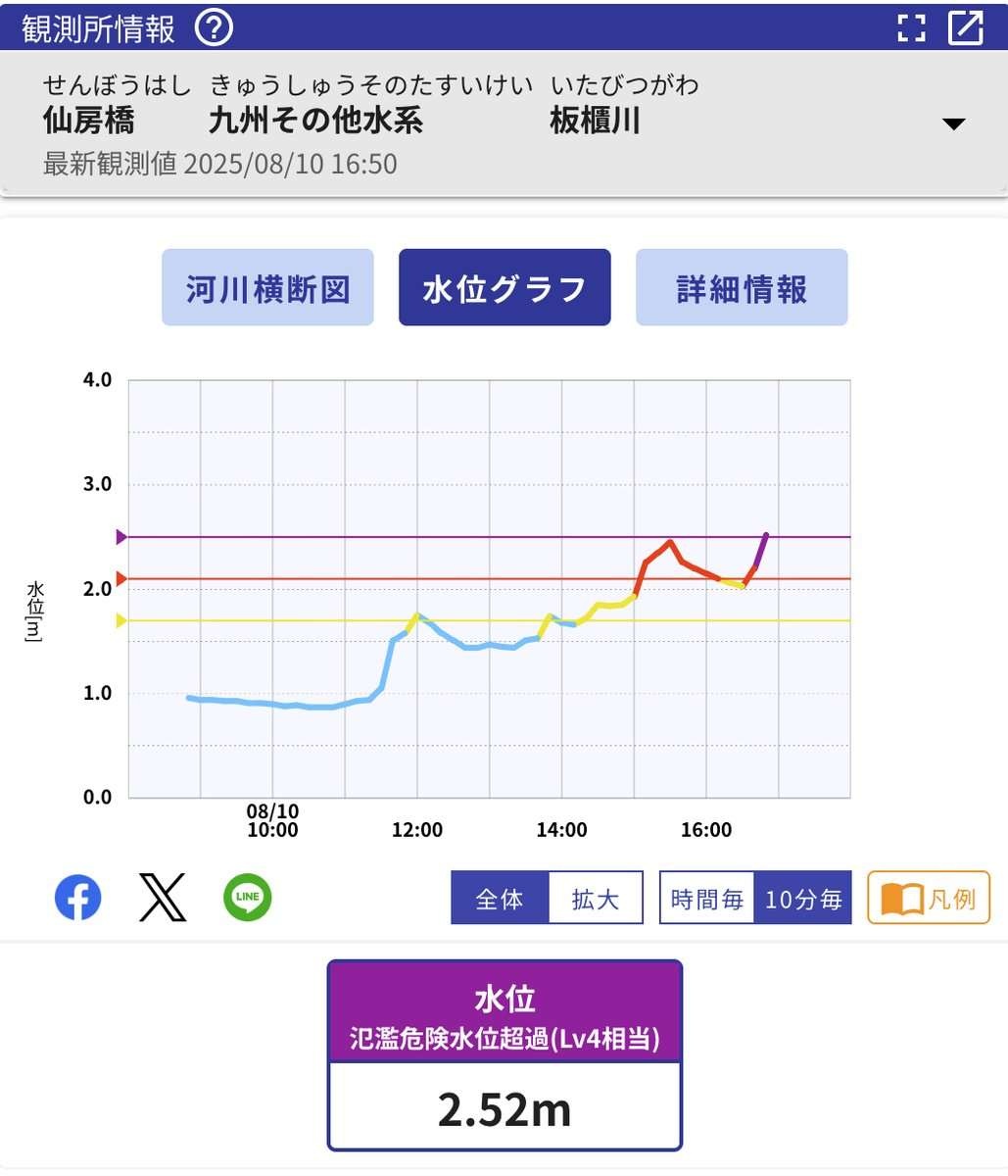Select the 水位グラフ tab
The width and height of the screenshot is (1008, 1176).
click(x=504, y=288)
